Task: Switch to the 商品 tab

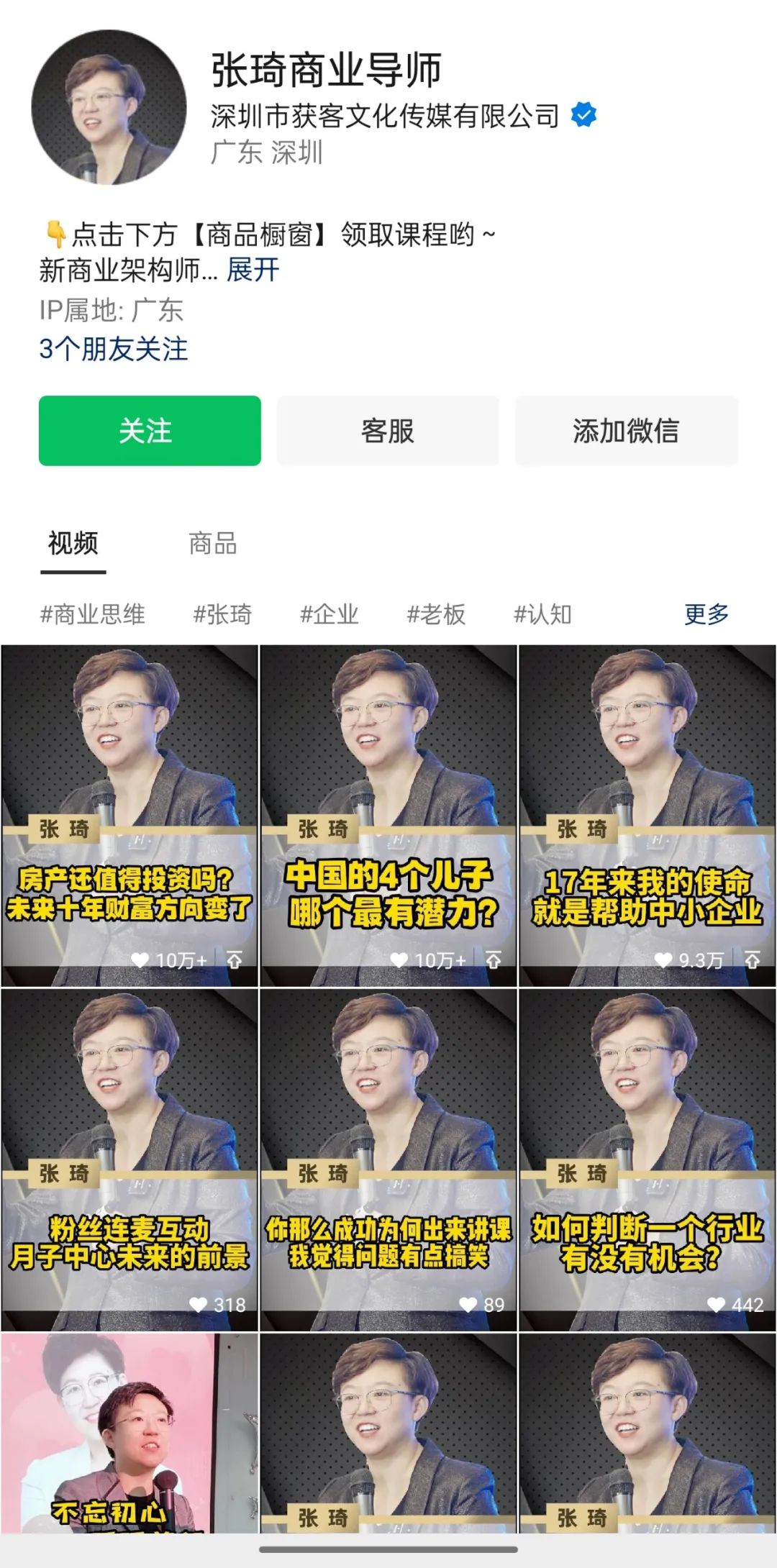Action: 213,543
